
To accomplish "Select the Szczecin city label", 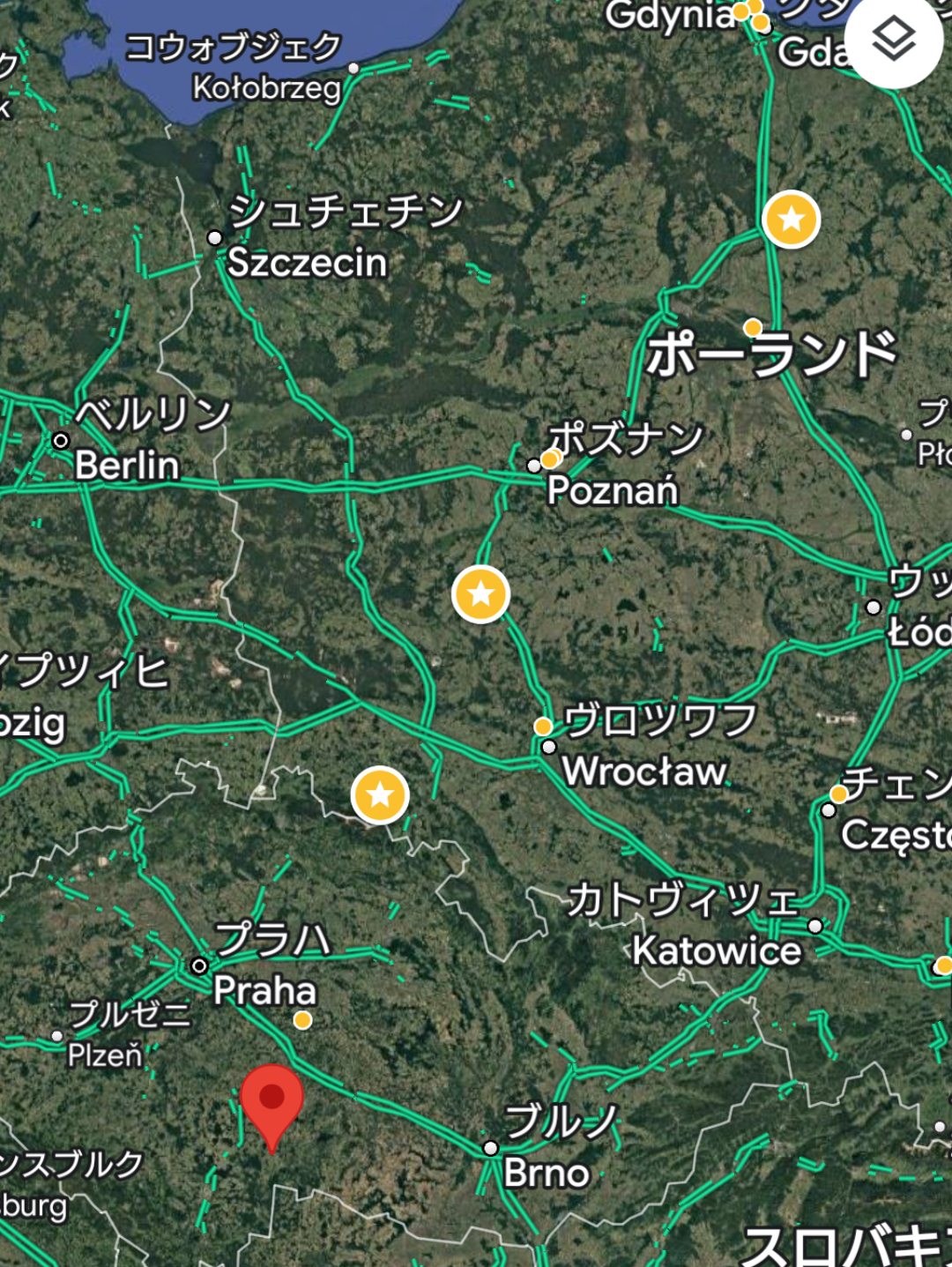I will 307,262.
